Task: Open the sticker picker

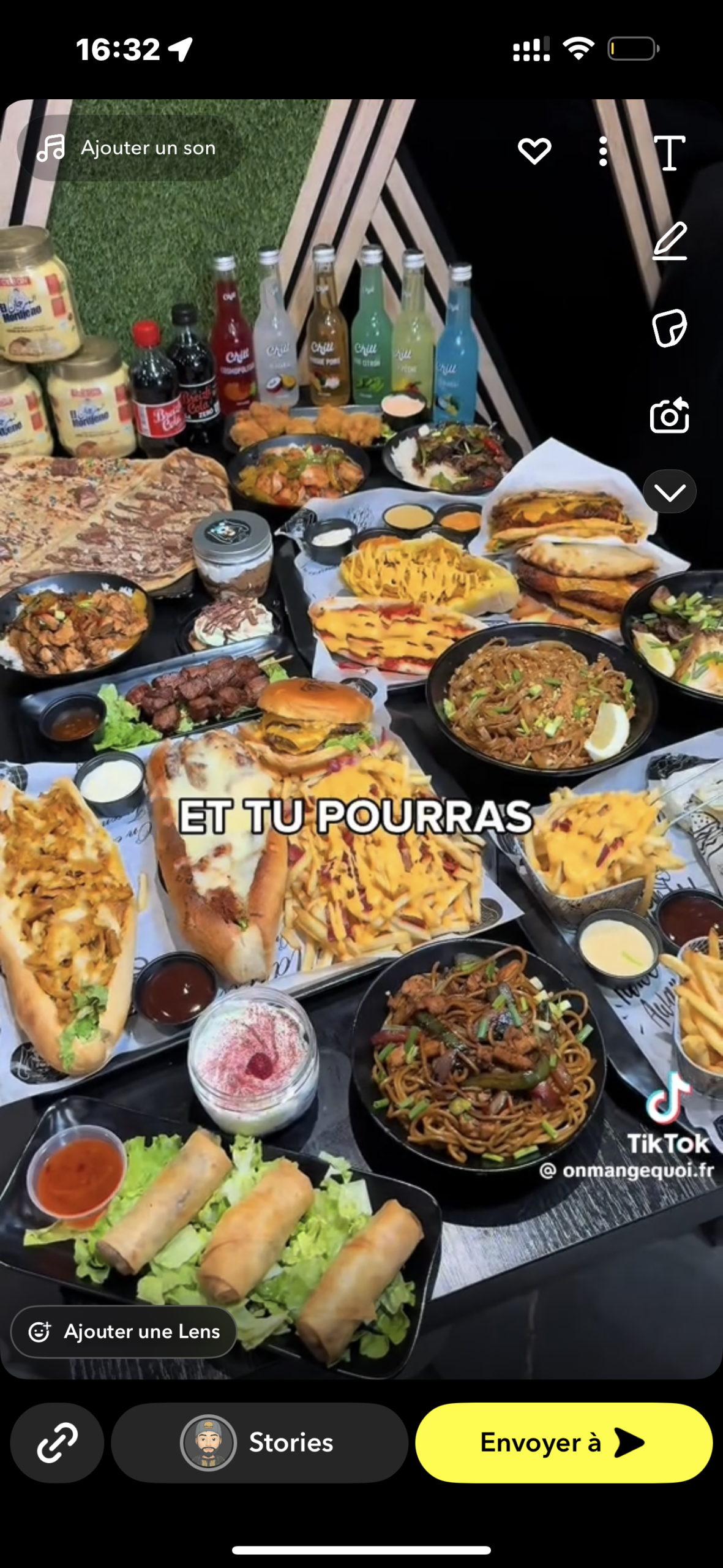Action: (669, 329)
